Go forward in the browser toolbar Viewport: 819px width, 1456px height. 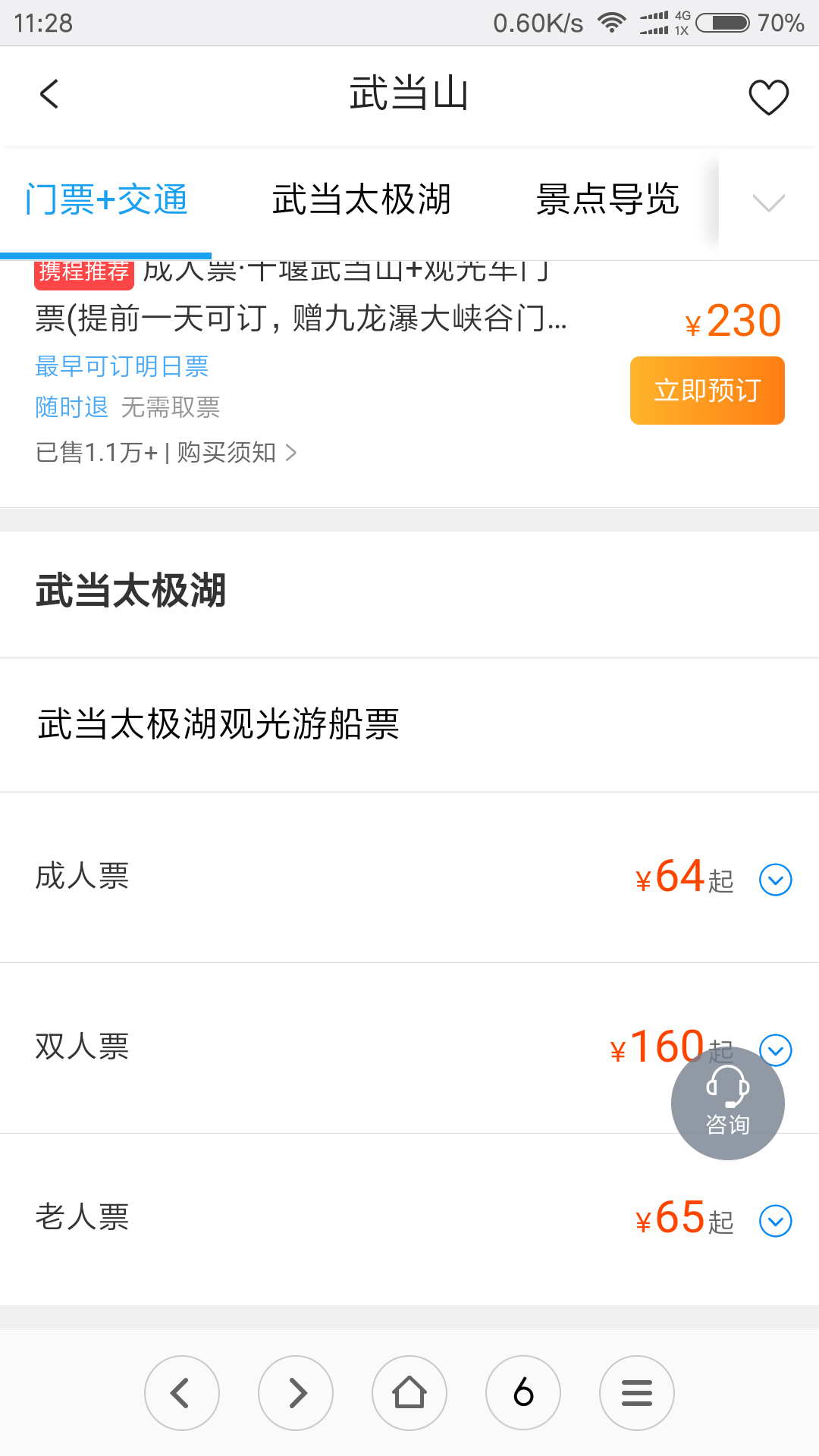[296, 1393]
